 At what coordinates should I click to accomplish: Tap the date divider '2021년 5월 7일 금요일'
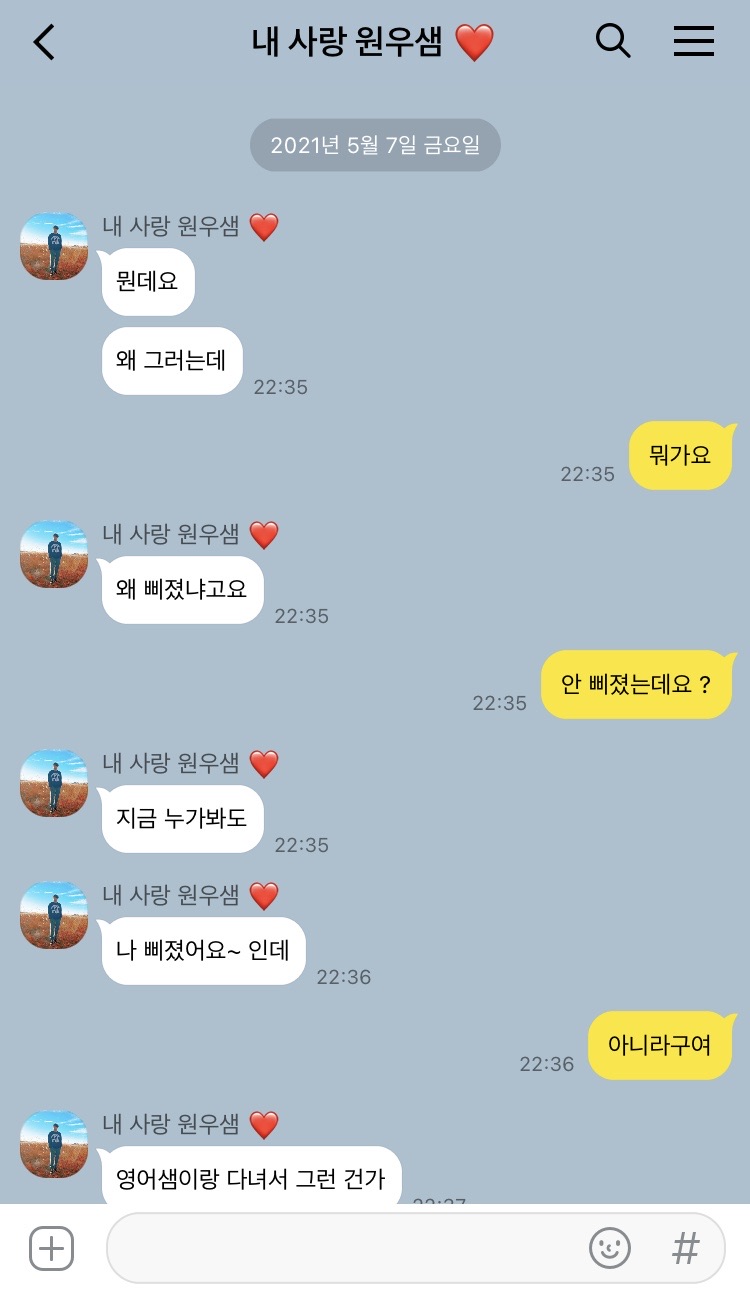(x=374, y=144)
